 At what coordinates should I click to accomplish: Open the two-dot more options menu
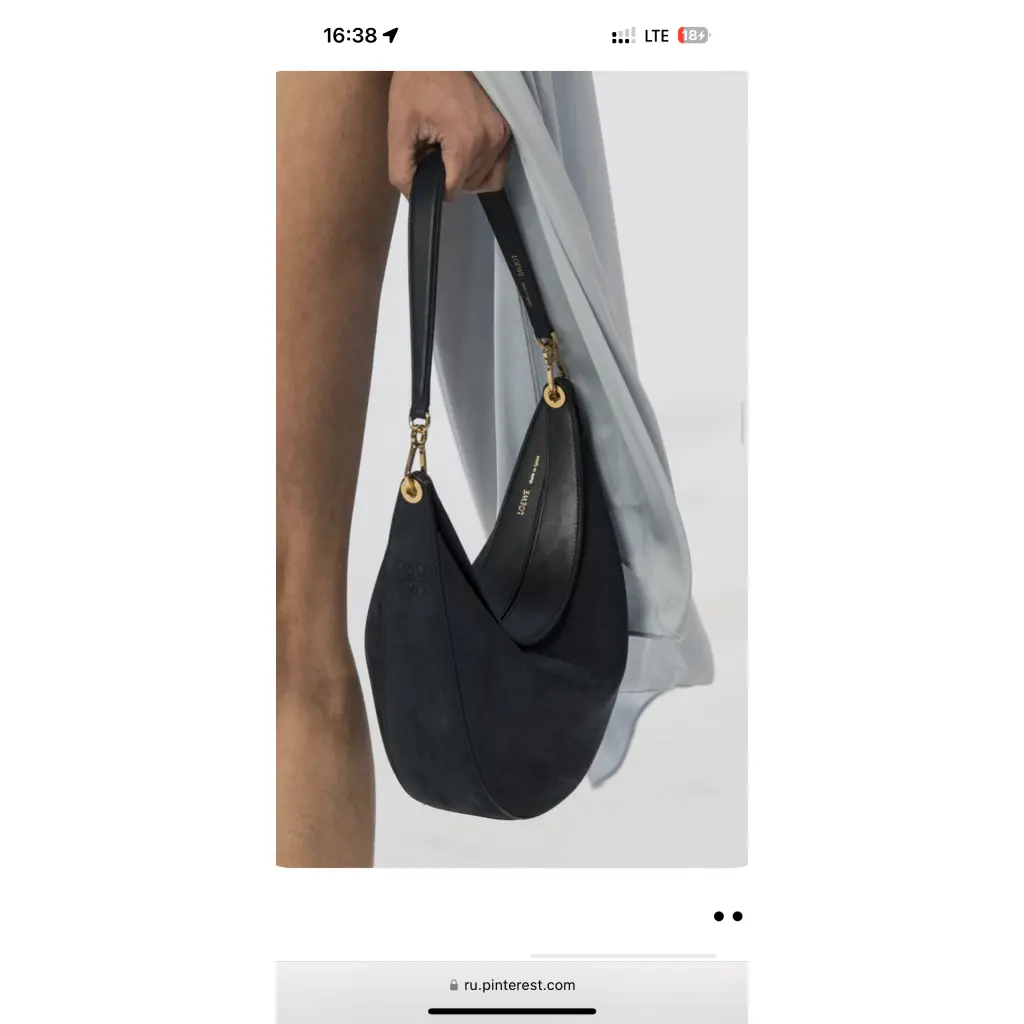click(x=727, y=916)
